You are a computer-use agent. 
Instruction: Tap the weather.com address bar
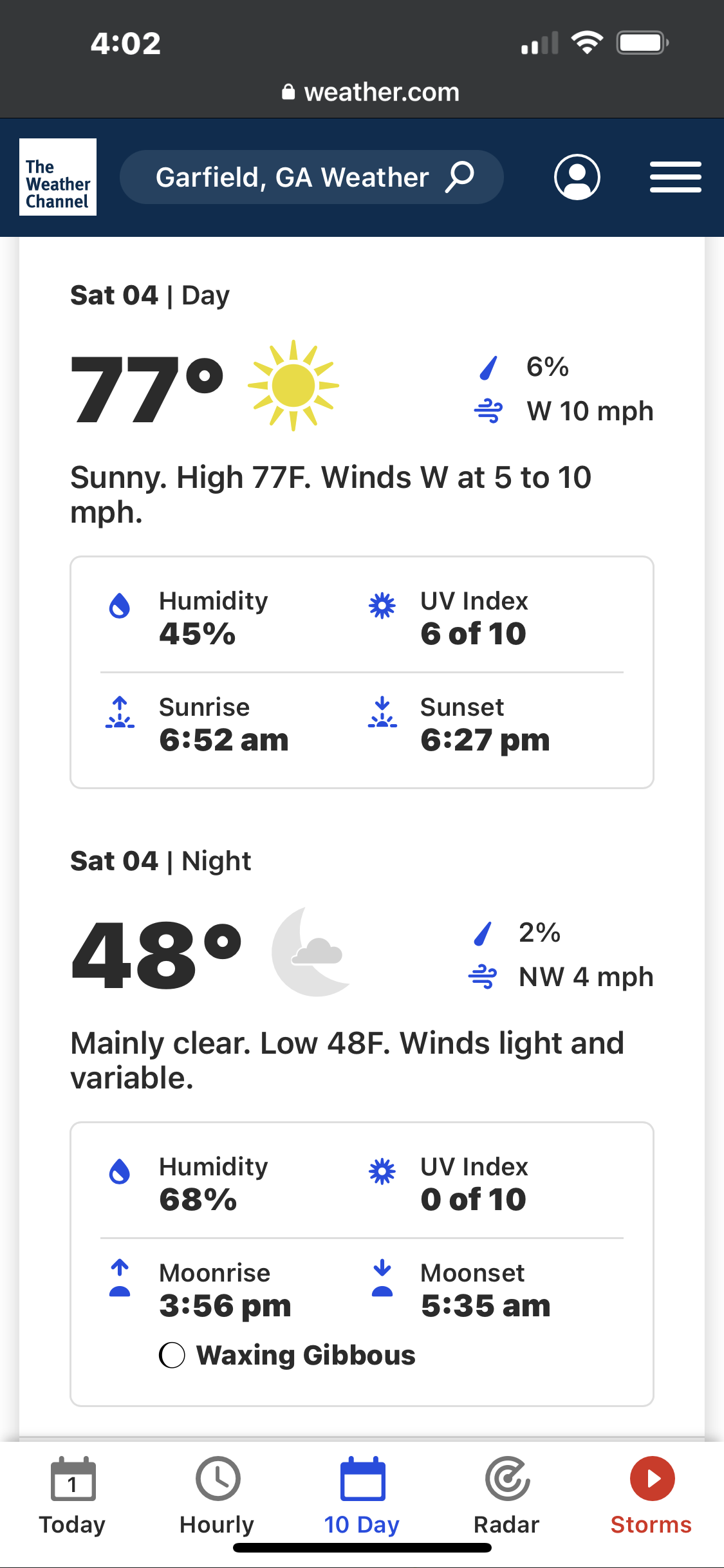point(371,92)
